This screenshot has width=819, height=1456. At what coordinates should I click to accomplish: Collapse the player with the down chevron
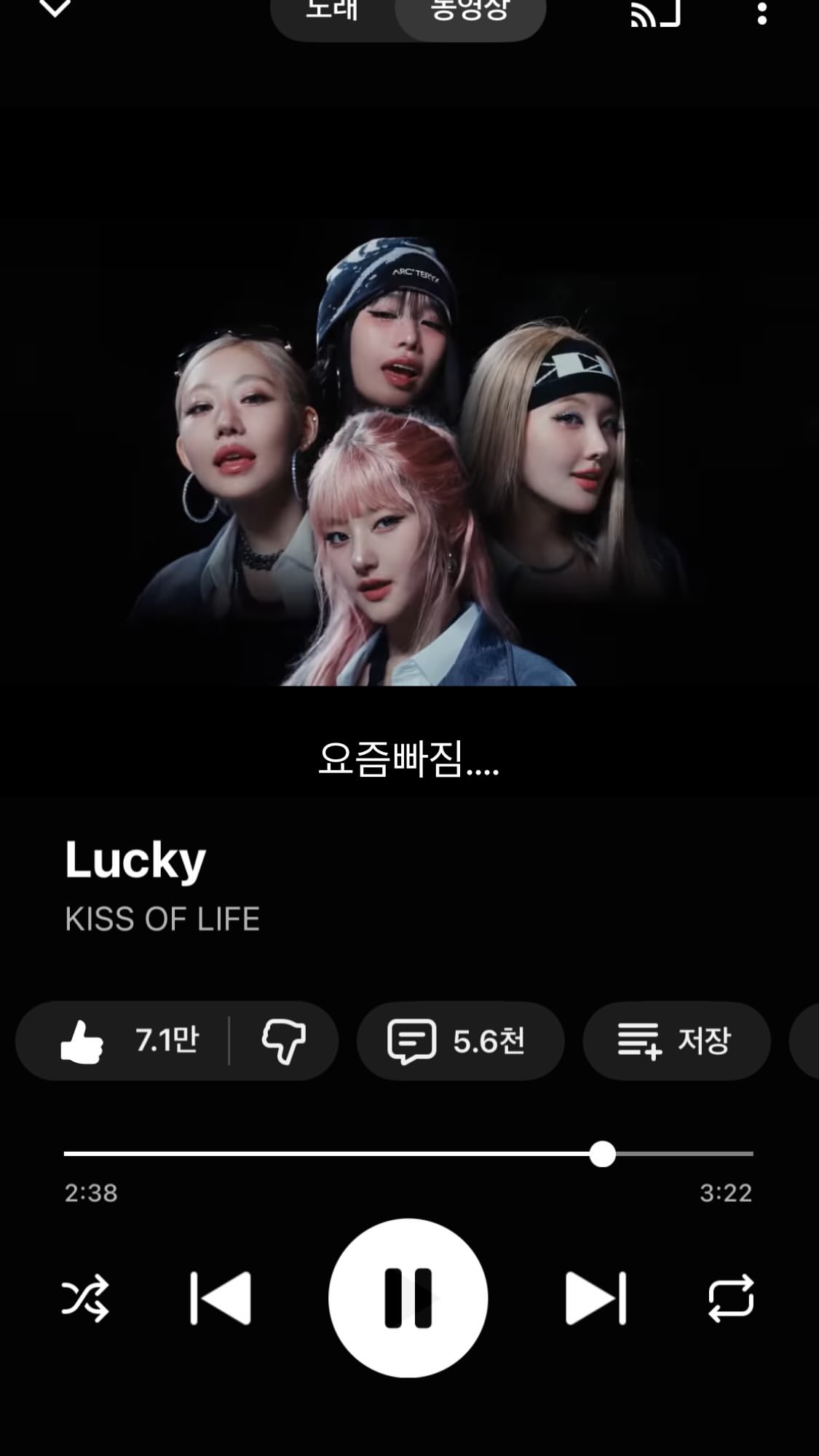[x=55, y=9]
